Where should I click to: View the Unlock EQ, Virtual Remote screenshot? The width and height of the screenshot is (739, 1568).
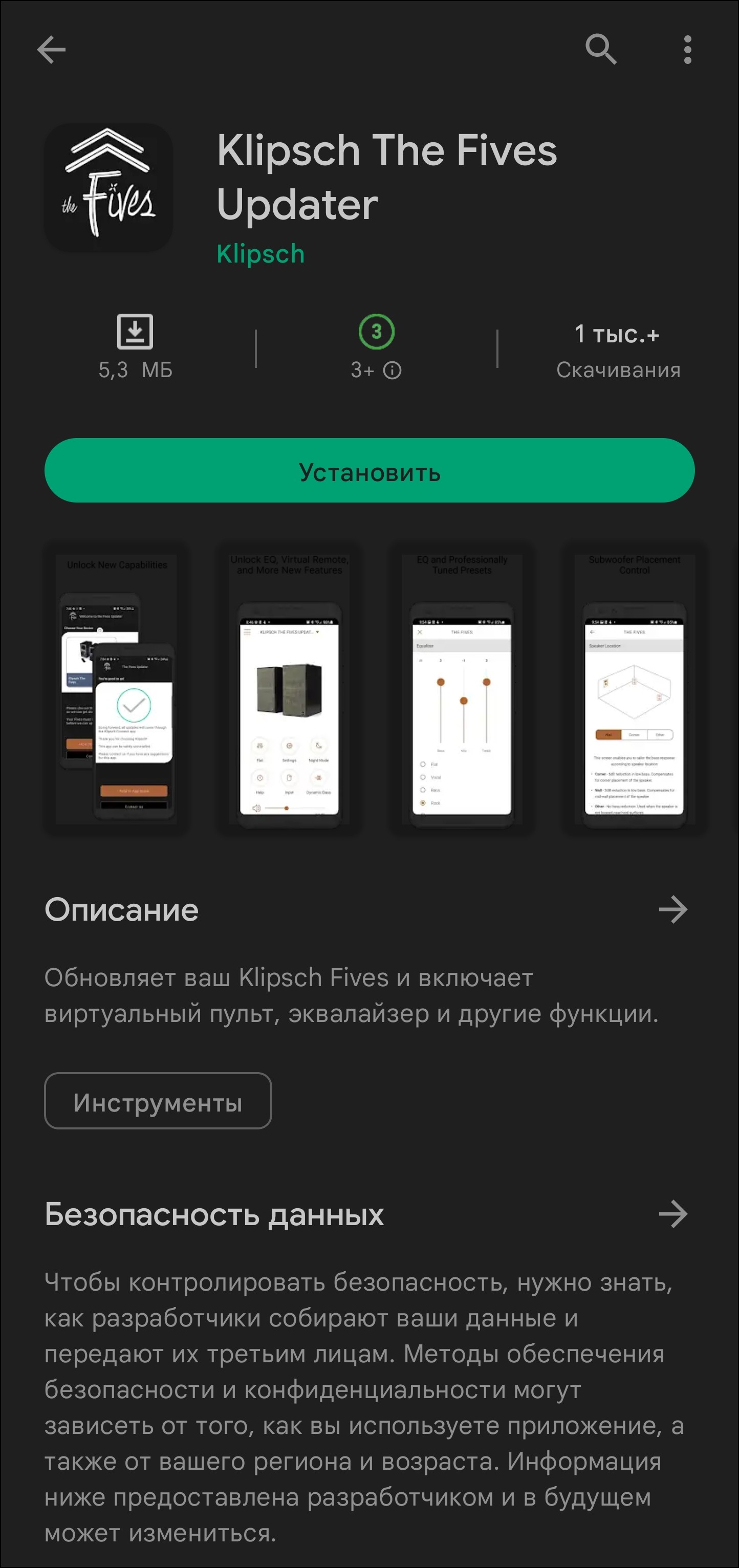click(x=289, y=688)
